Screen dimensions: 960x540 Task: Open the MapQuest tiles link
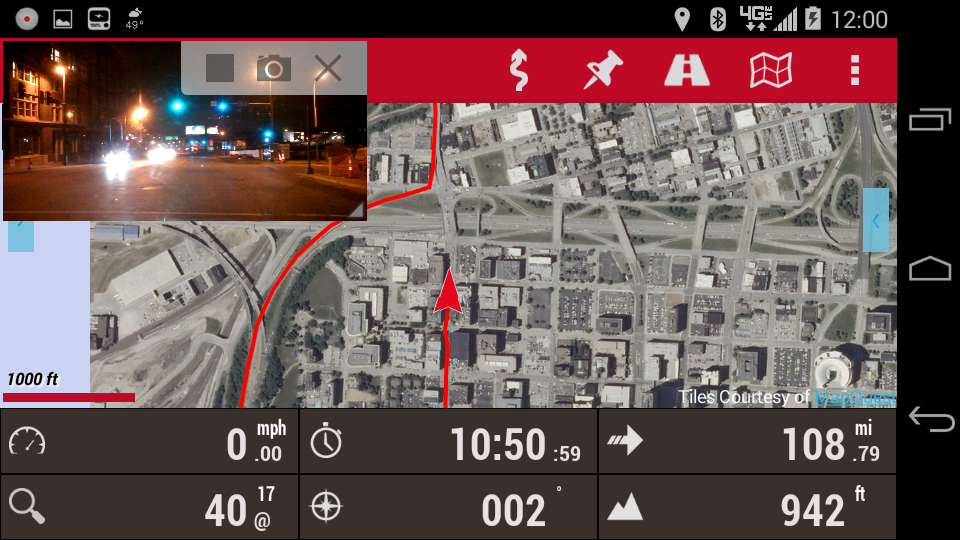pos(853,397)
